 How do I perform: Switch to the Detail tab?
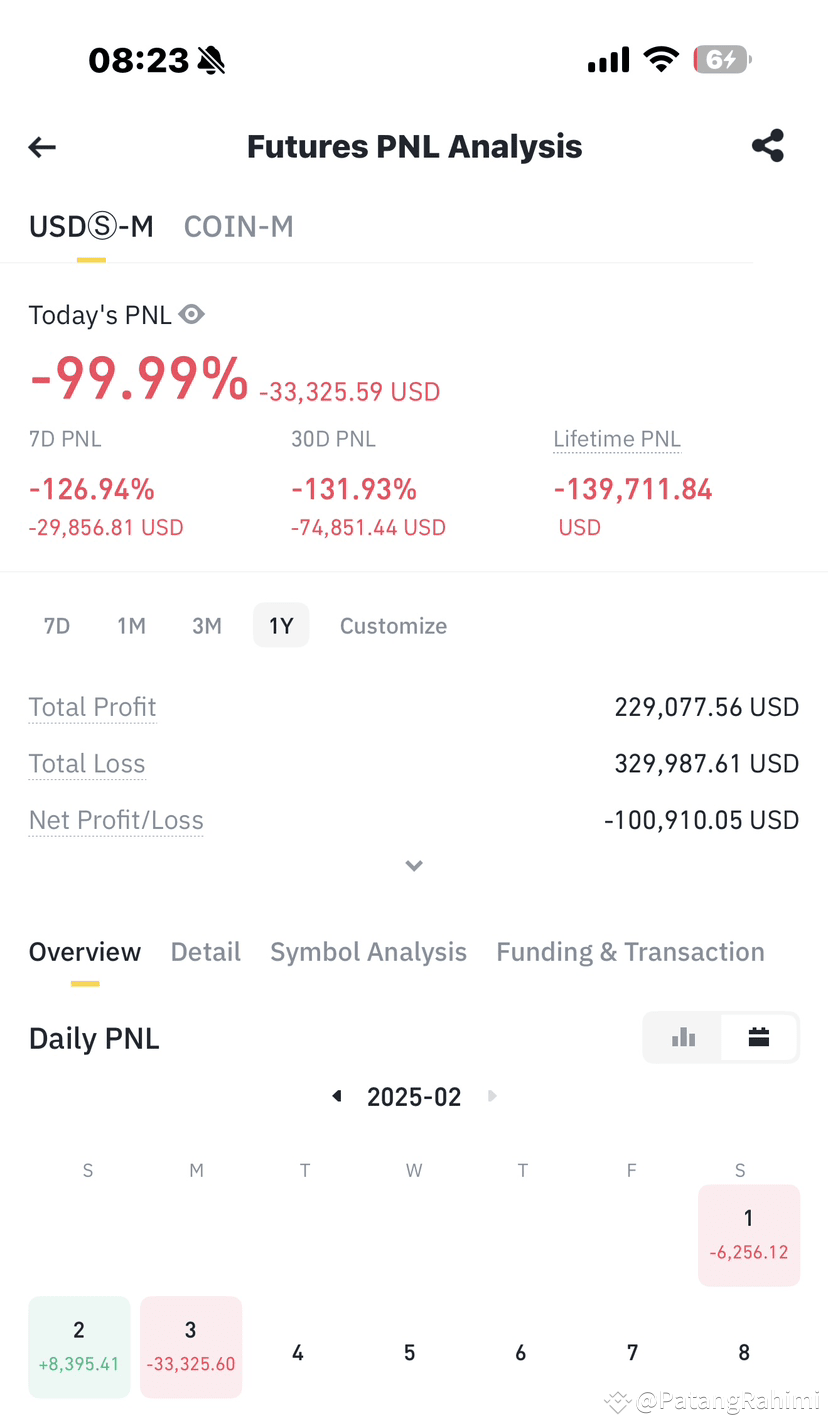pos(206,952)
